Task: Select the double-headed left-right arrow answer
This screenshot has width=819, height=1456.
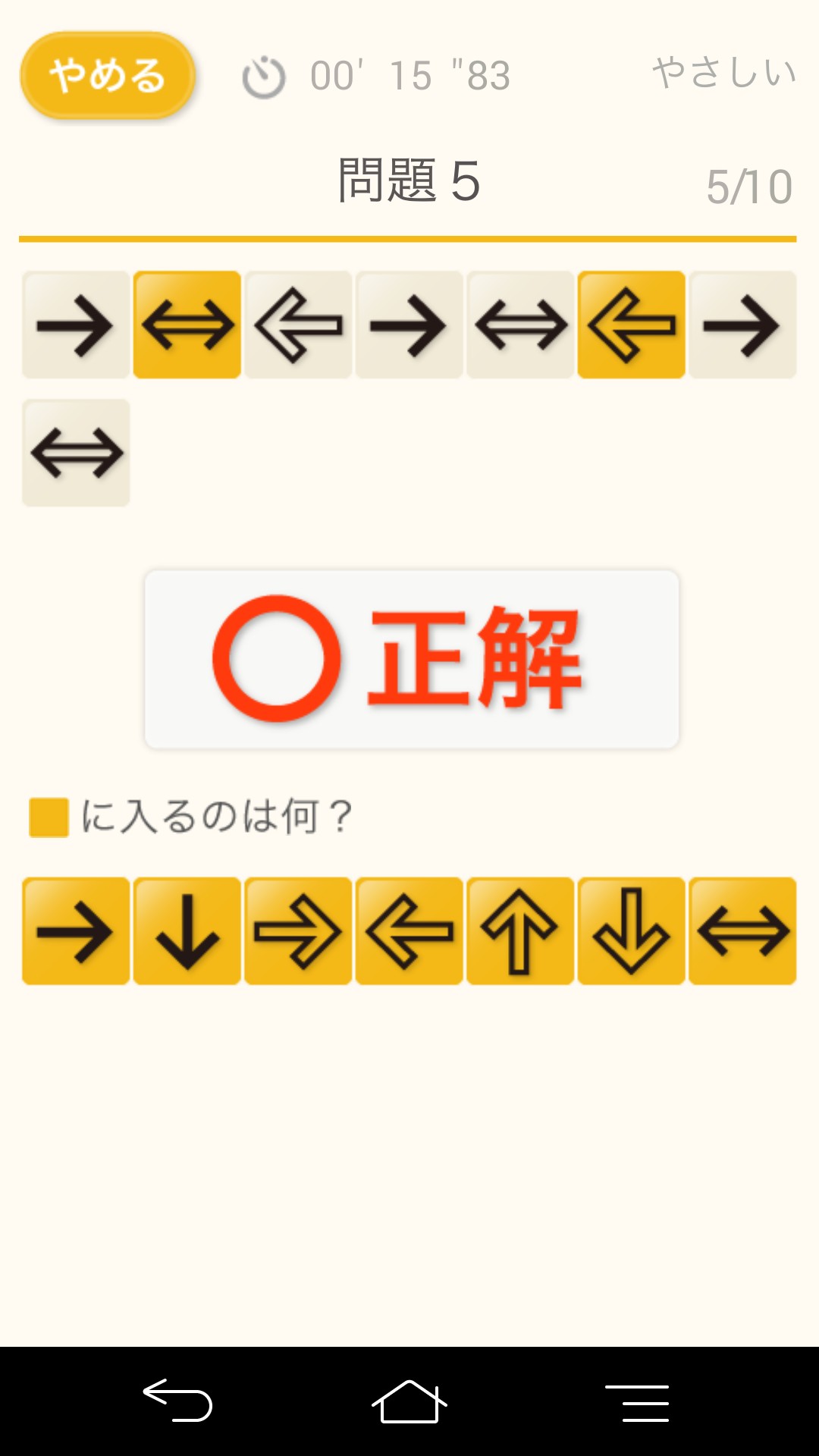Action: point(742,931)
